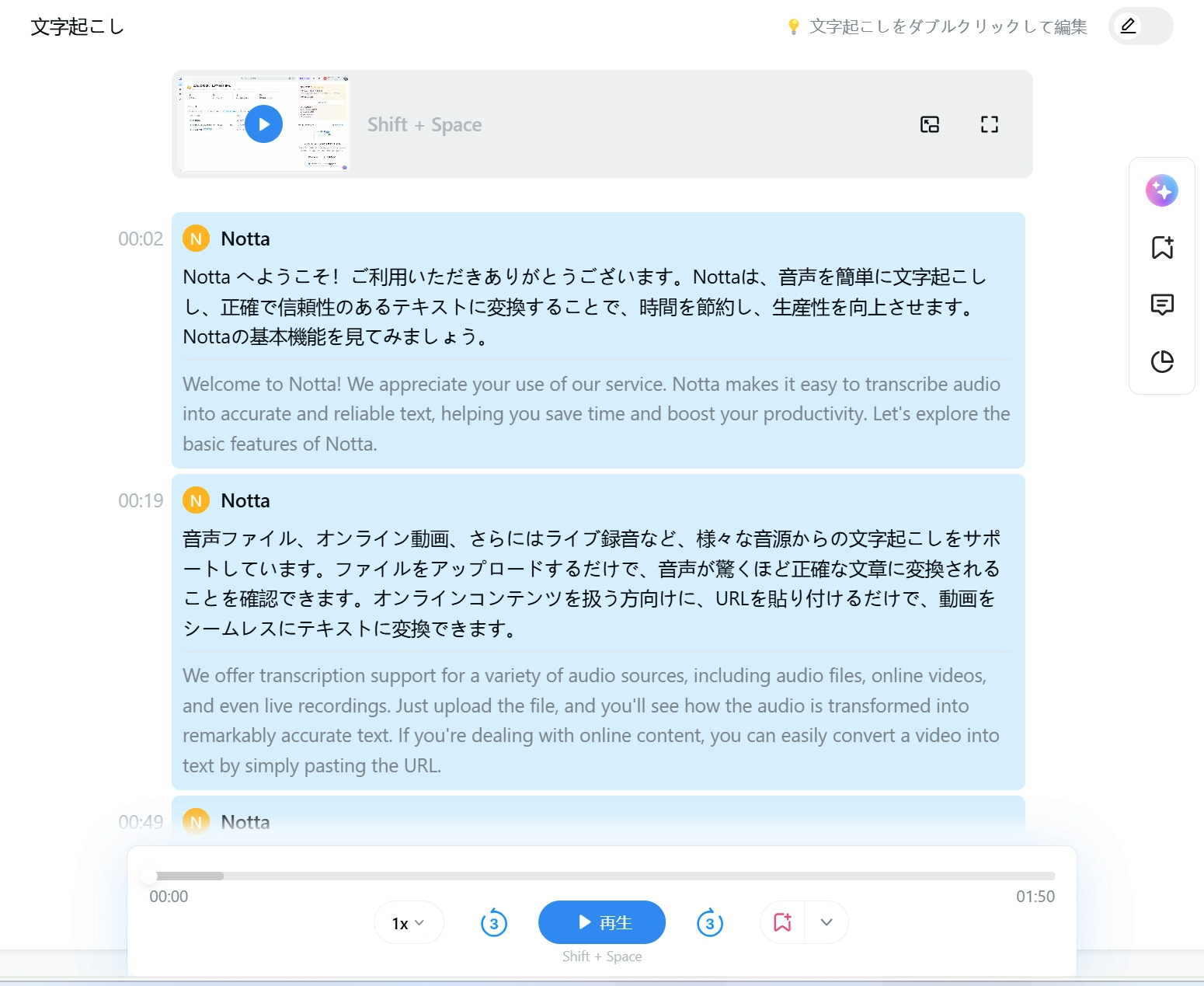Open the speaker statistics pie chart
This screenshot has width=1204, height=986.
pos(1161,361)
